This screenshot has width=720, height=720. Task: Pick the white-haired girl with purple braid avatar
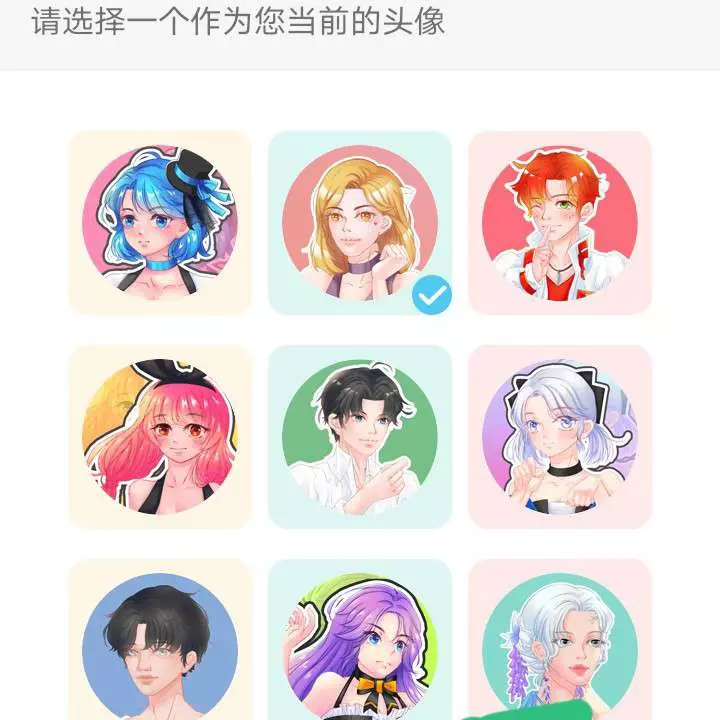click(x=560, y=645)
